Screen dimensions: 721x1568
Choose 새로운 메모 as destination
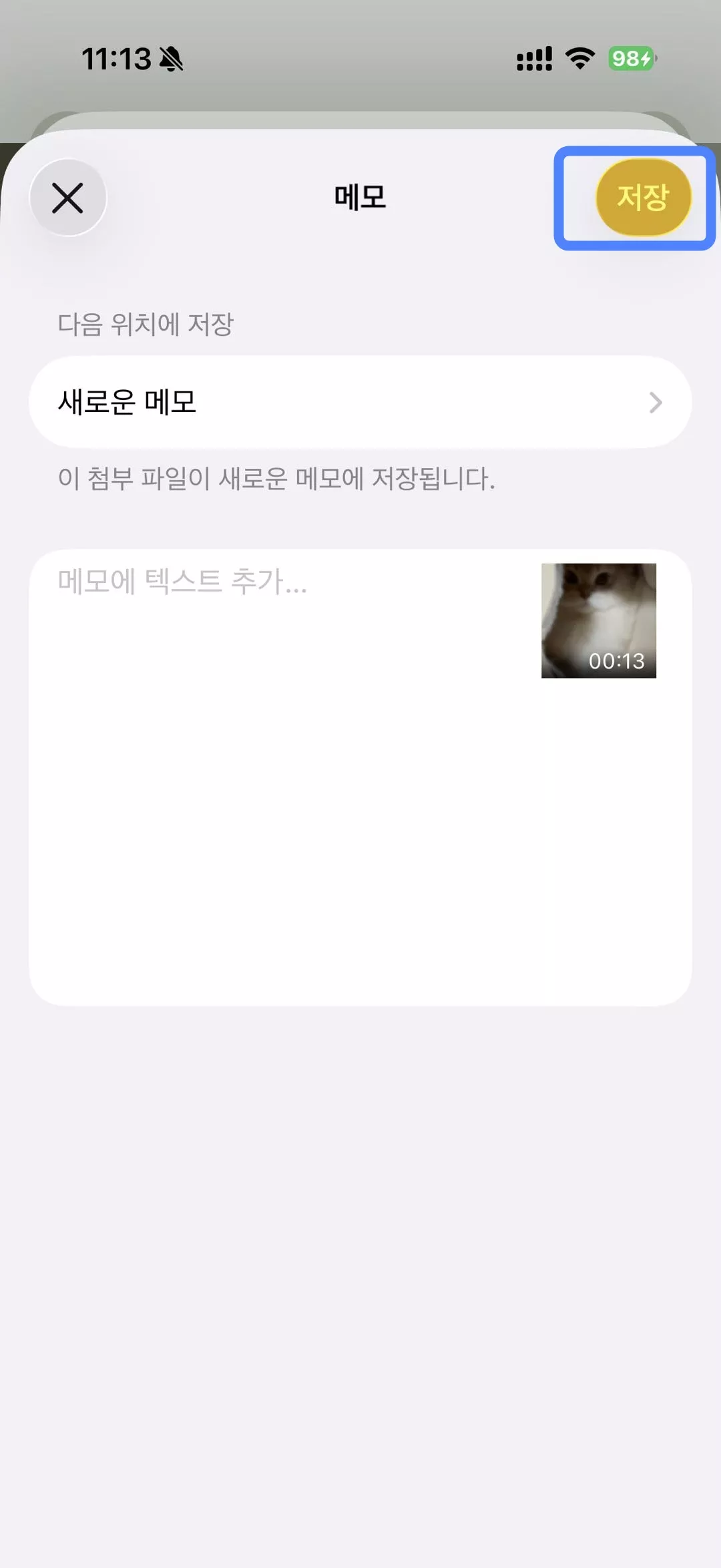point(127,401)
